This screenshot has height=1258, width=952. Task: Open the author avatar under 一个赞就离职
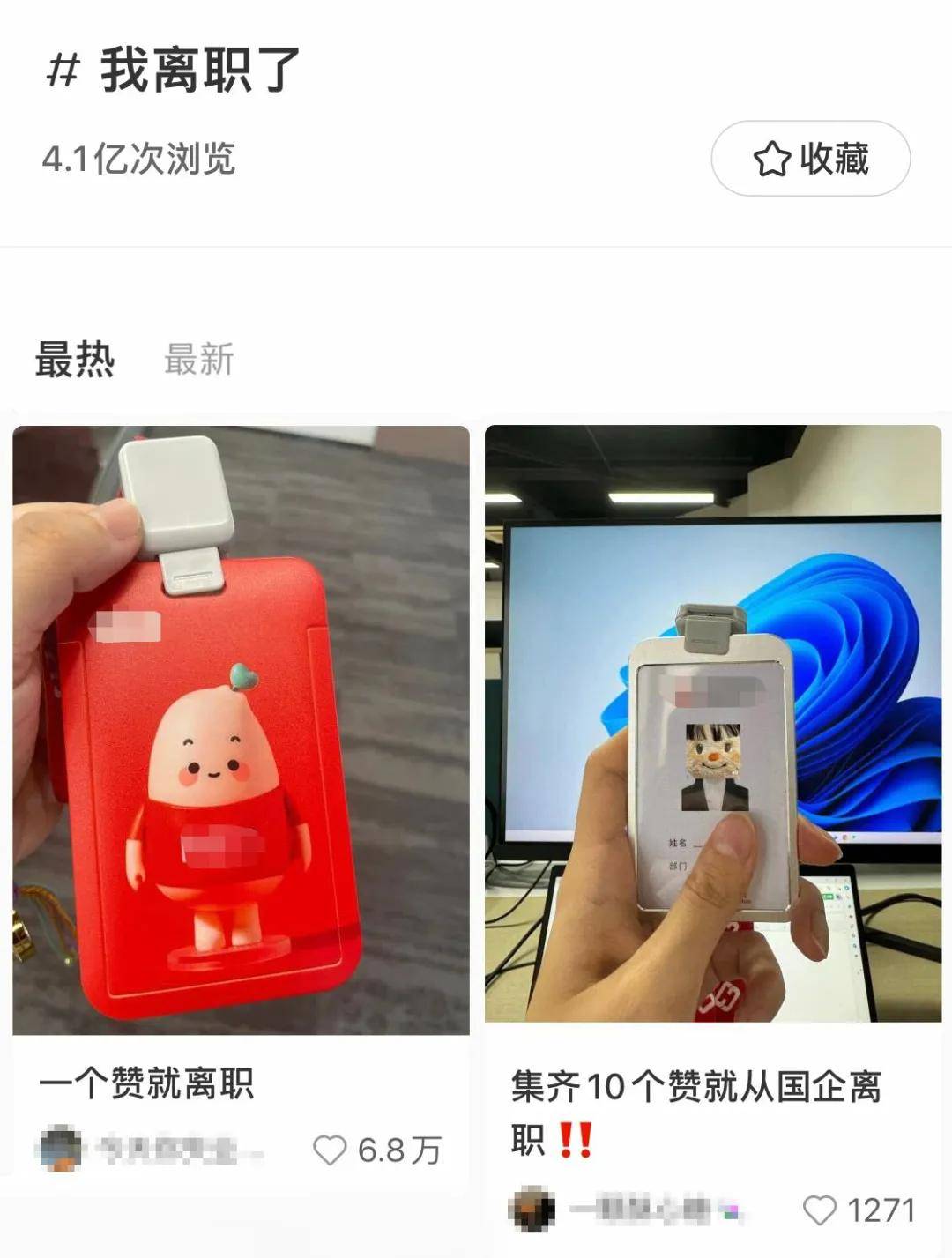point(60,1149)
